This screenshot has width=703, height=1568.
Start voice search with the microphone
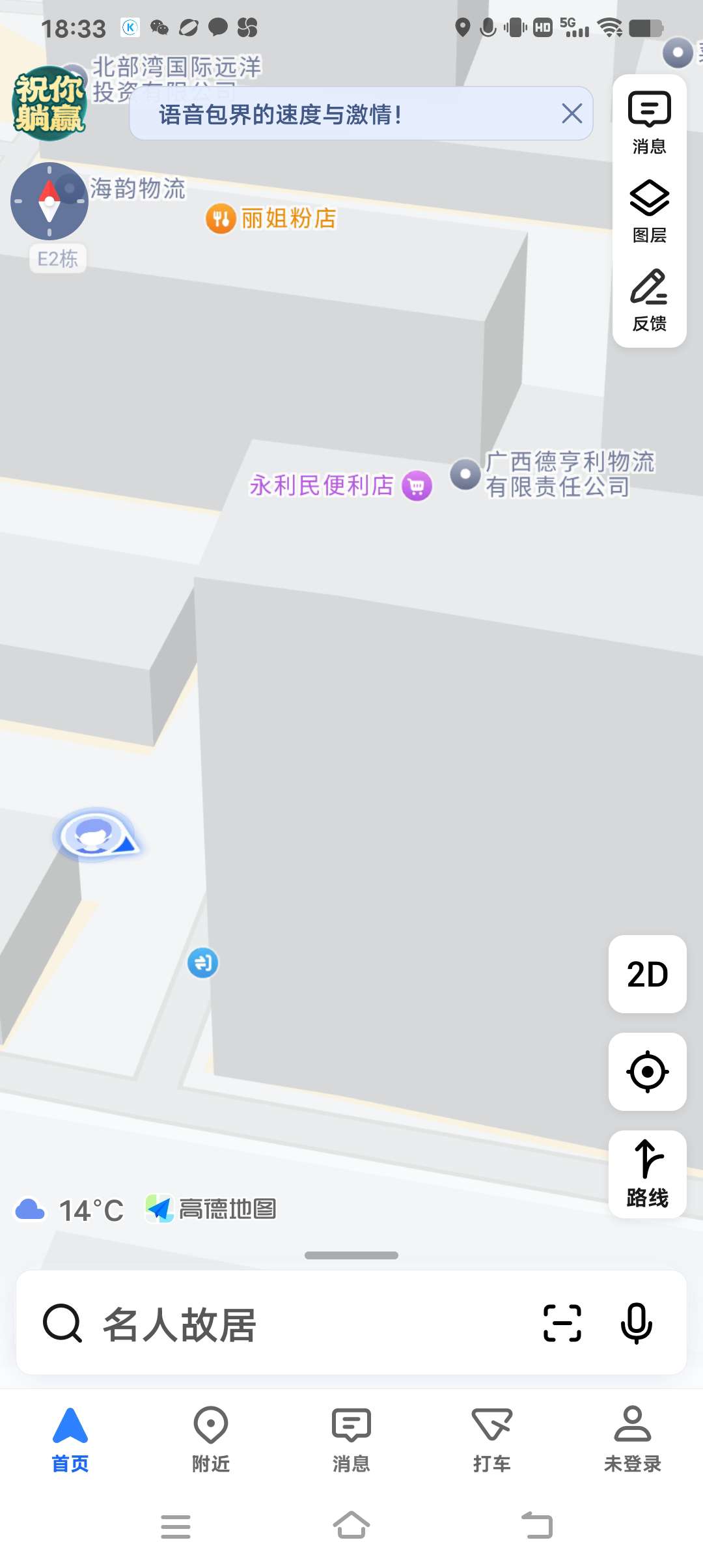[x=636, y=1323]
